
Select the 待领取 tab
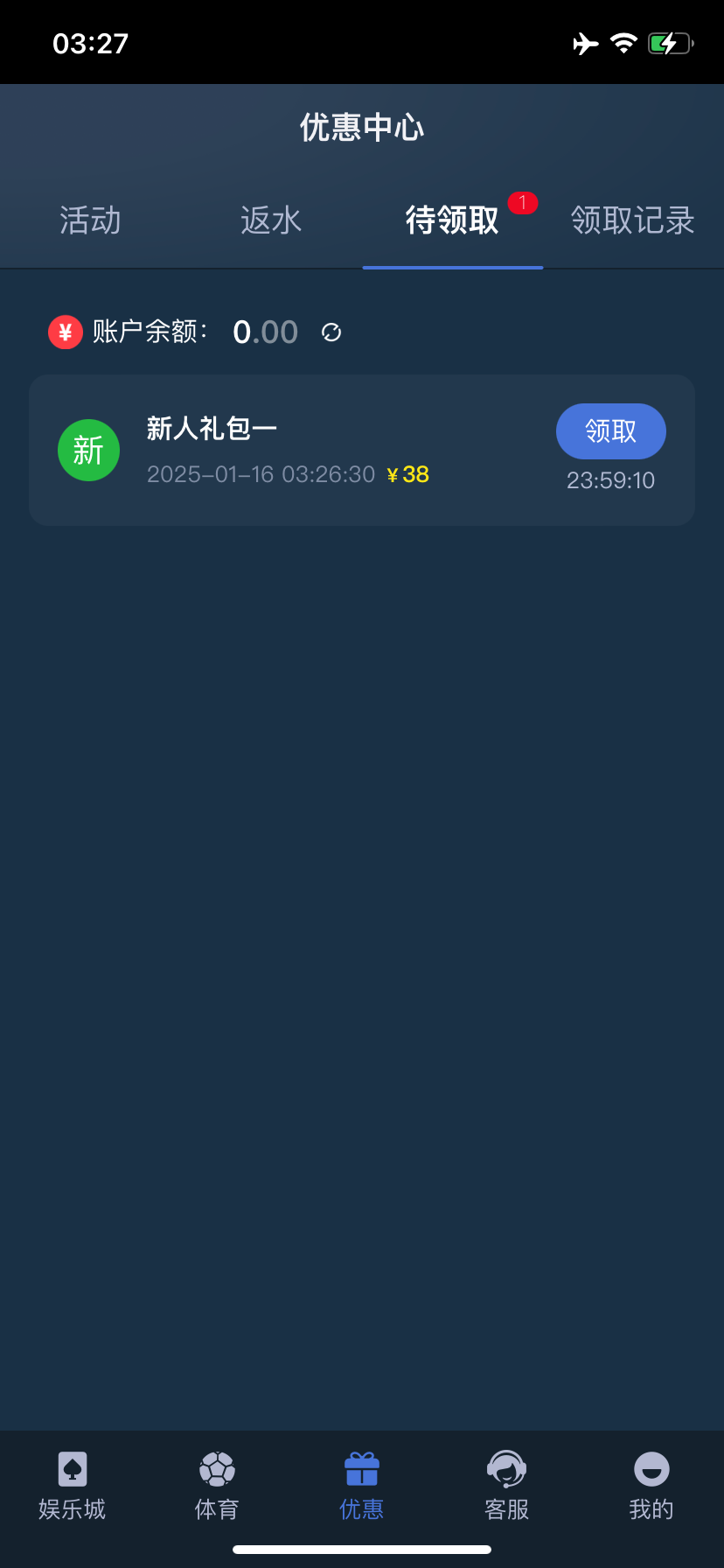[x=452, y=220]
